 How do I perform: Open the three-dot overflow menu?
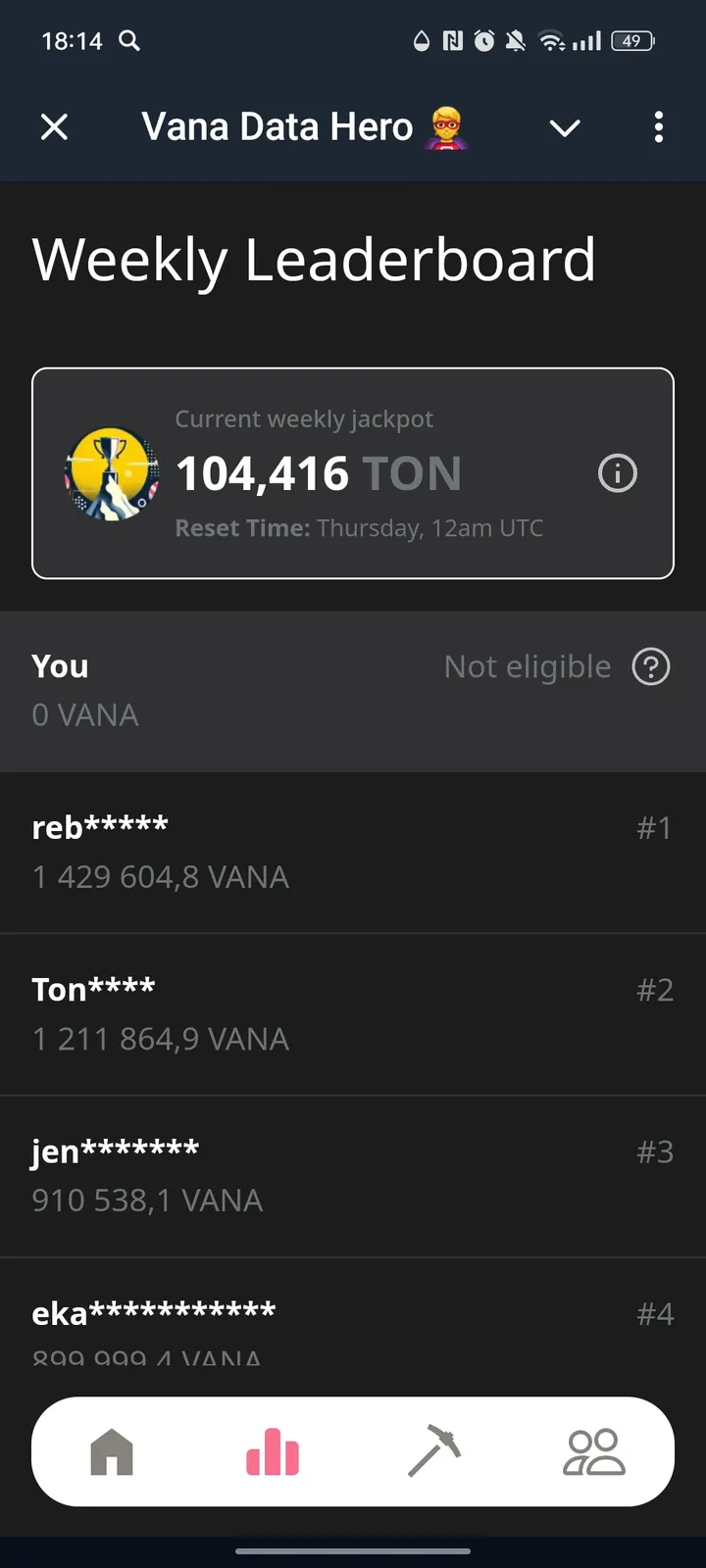click(659, 127)
